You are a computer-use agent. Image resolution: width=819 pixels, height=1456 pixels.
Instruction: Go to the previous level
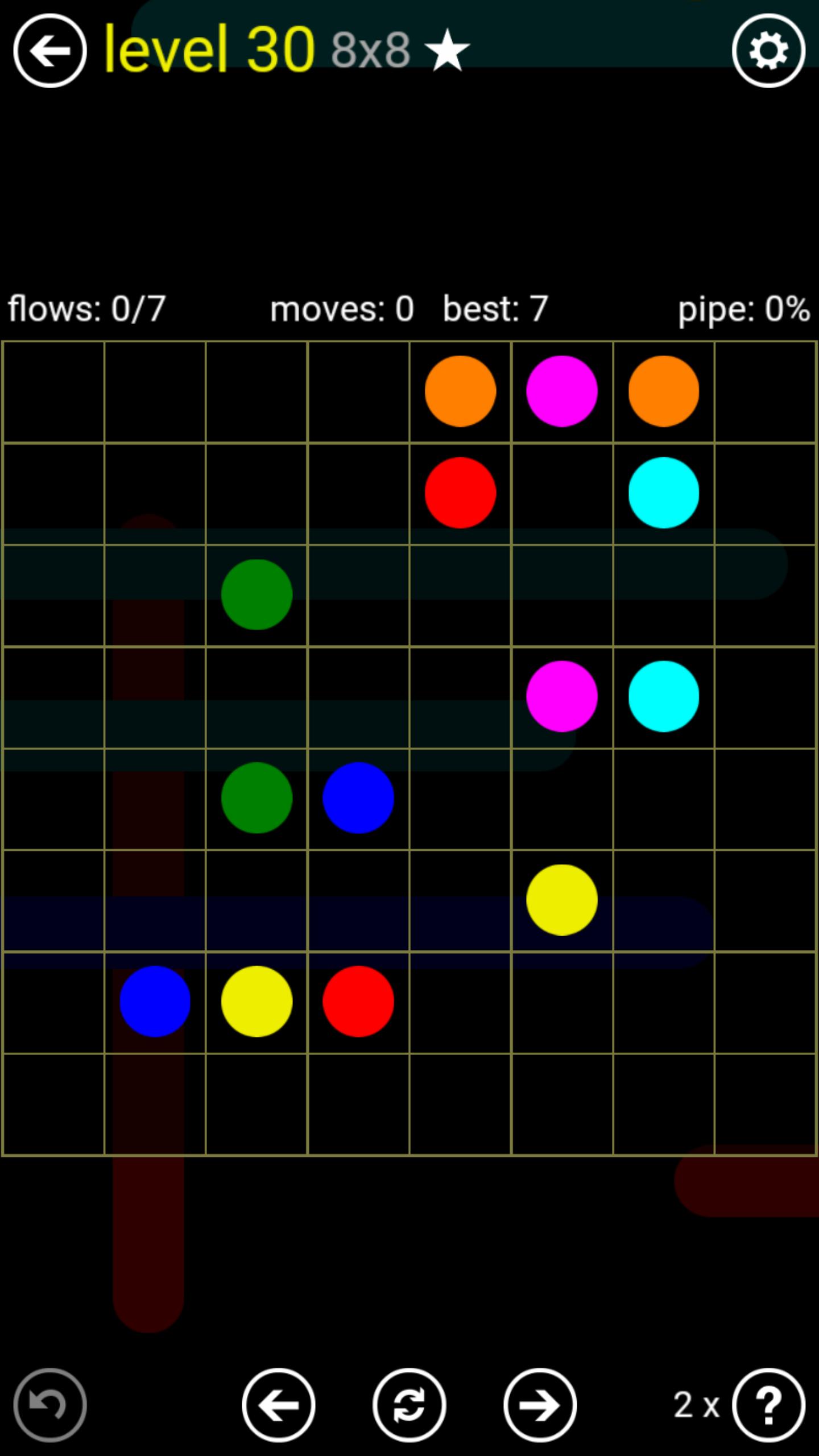tap(279, 1405)
